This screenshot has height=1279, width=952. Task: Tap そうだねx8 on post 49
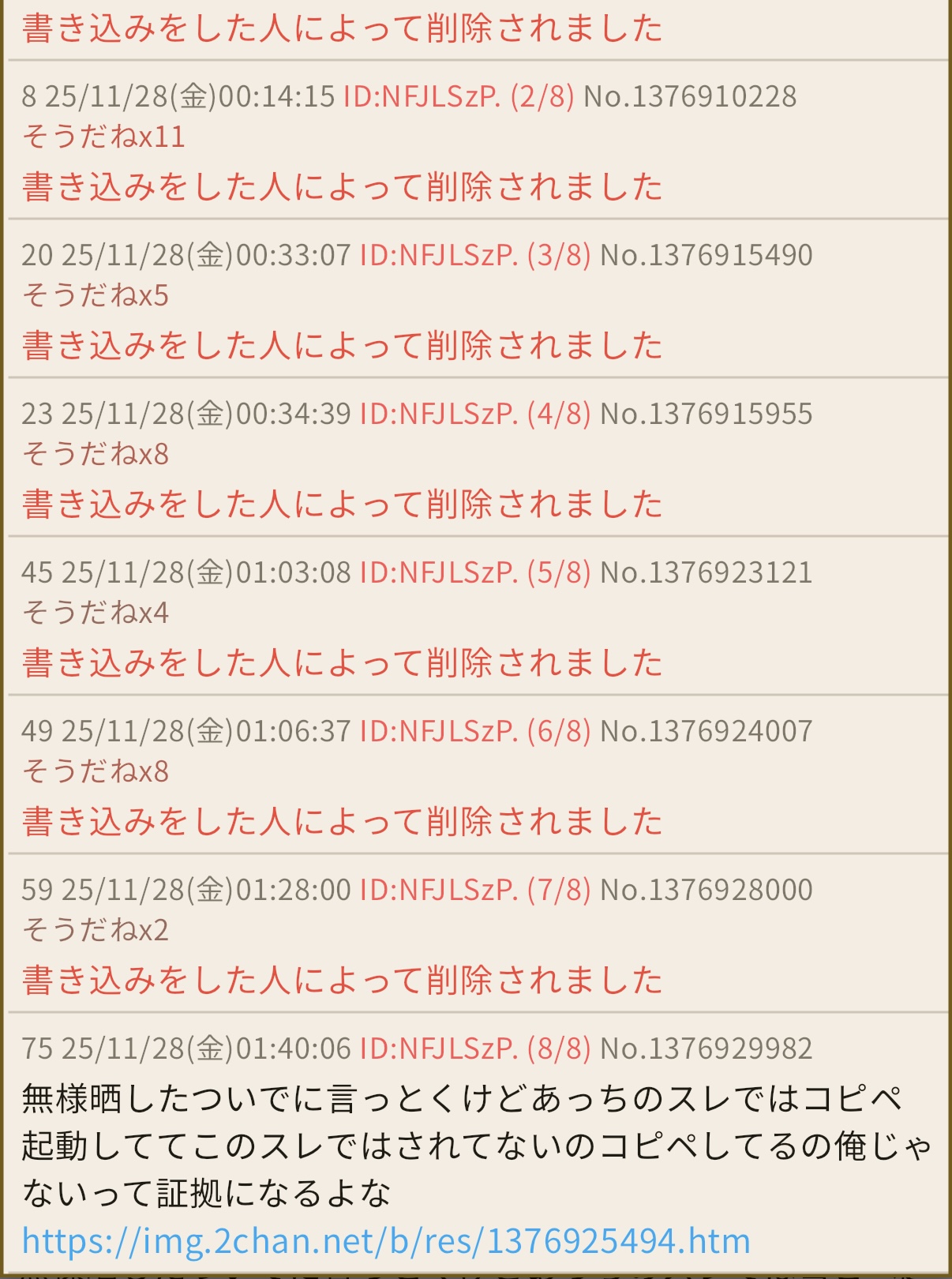pos(96,771)
